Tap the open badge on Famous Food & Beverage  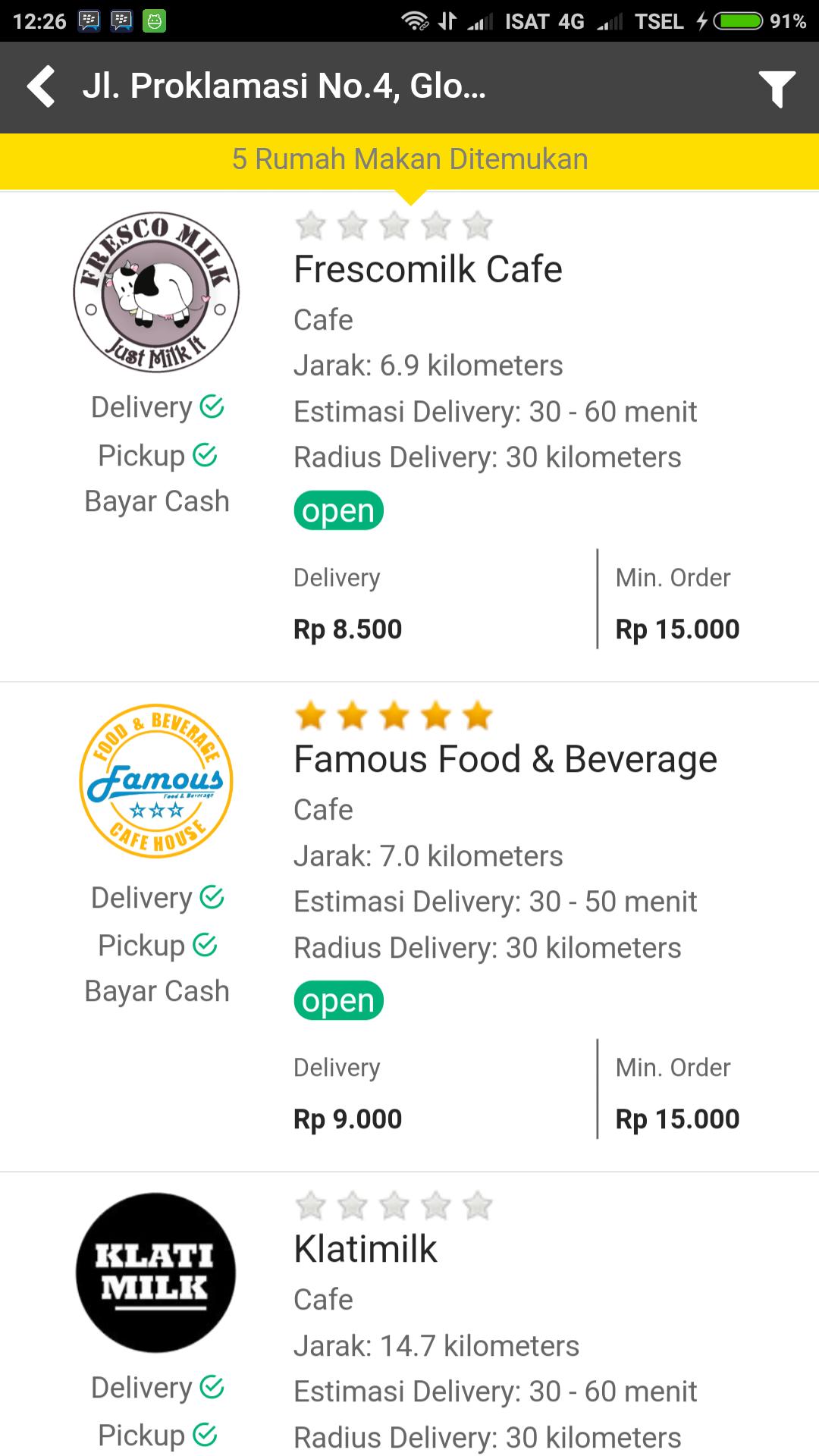338,999
